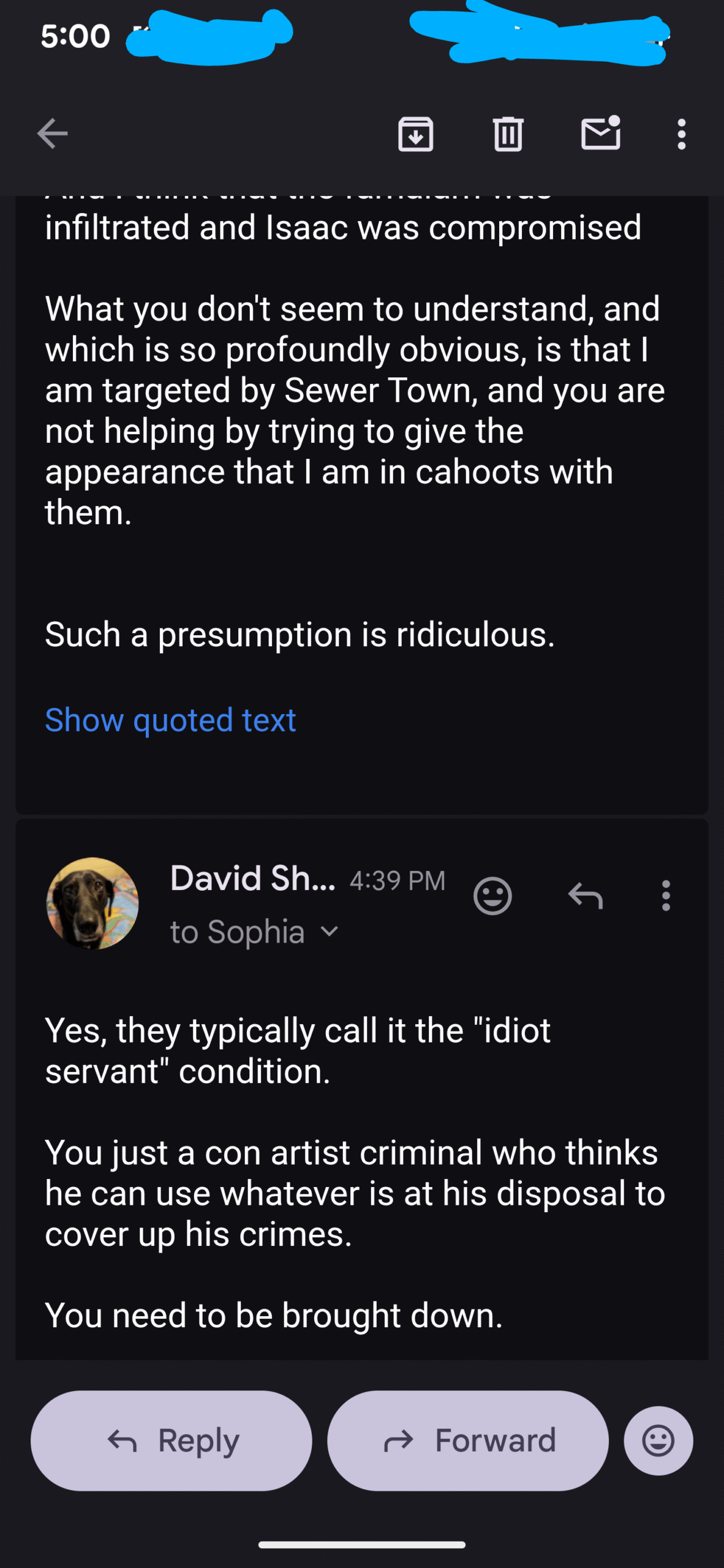This screenshot has height=1568, width=724.
Task: Open the emoji reaction button at bottom
Action: click(x=658, y=1440)
